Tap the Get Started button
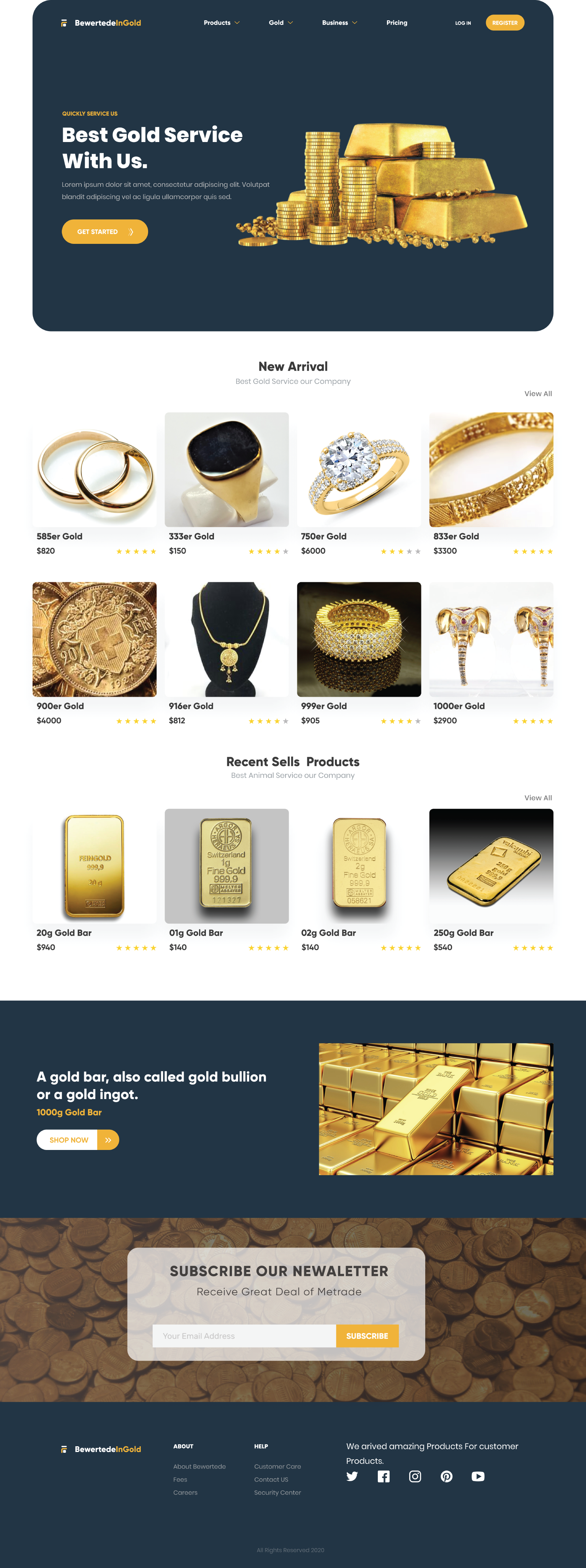Screen dimensions: 586x1568 pyautogui.click(x=104, y=232)
